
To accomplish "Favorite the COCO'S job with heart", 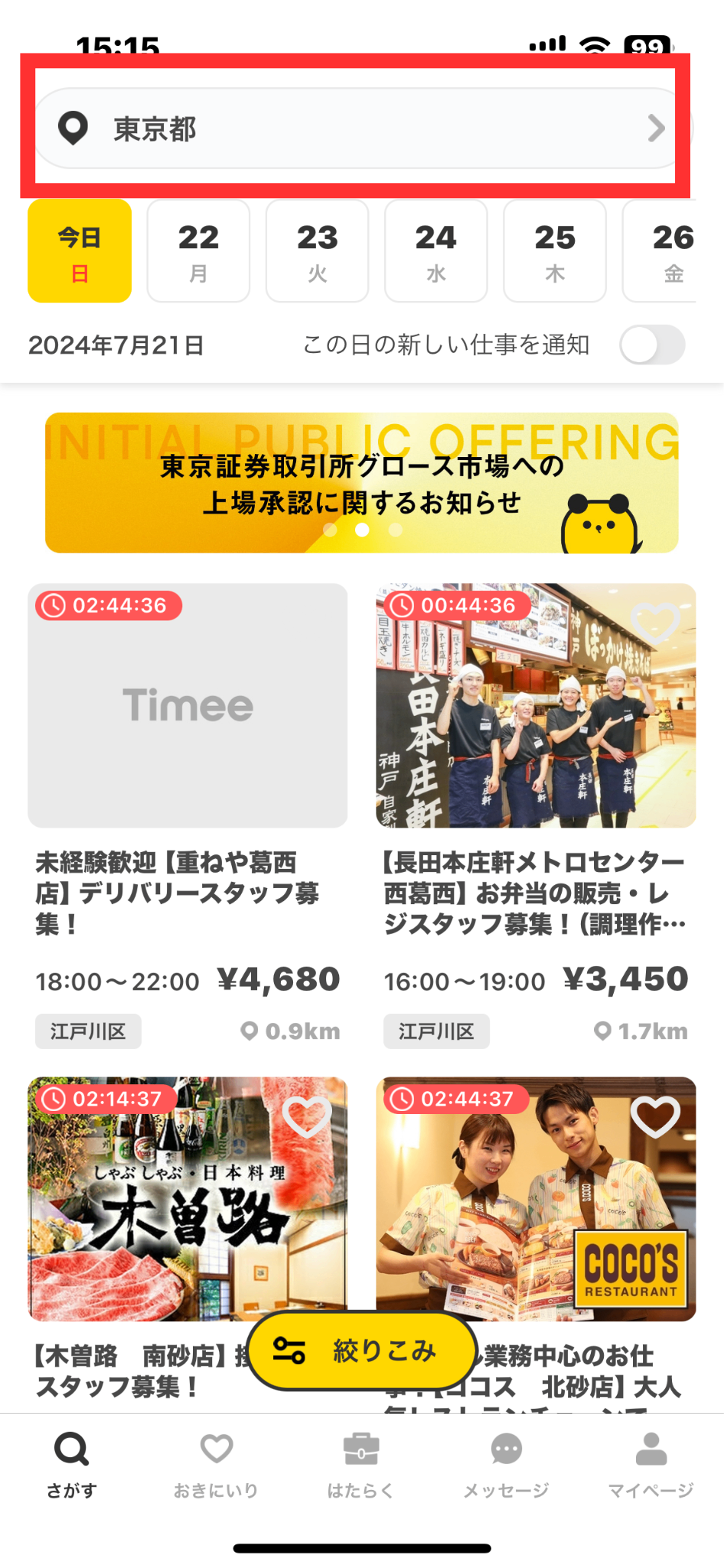I will tap(655, 1116).
